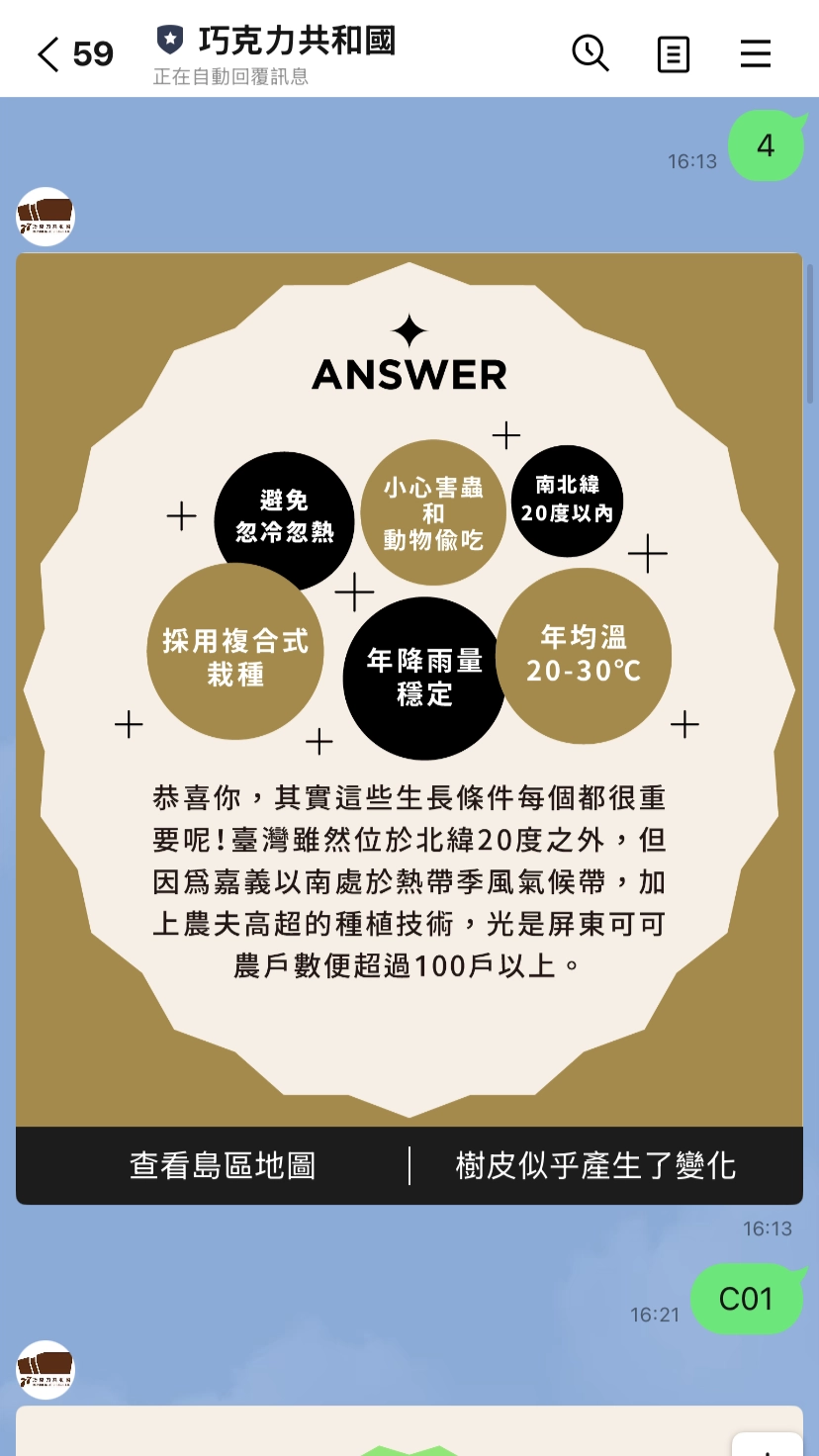Select 樹皮似乎產生了變化 option
Image resolution: width=819 pixels, height=1456 pixels.
tap(595, 1165)
